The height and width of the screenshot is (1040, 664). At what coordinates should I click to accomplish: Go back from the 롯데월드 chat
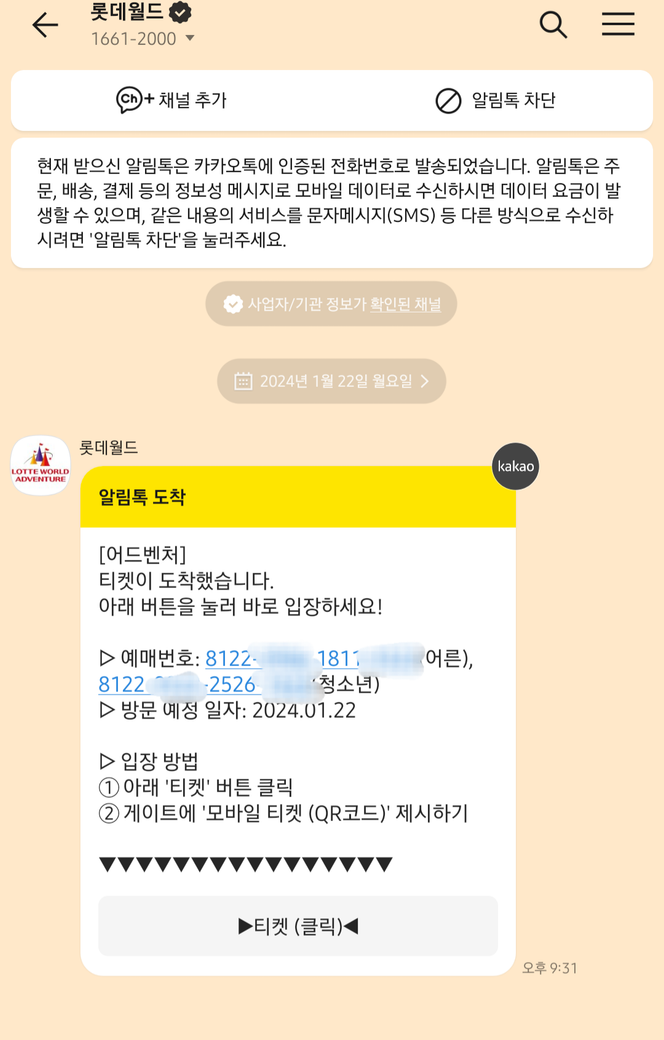click(45, 26)
